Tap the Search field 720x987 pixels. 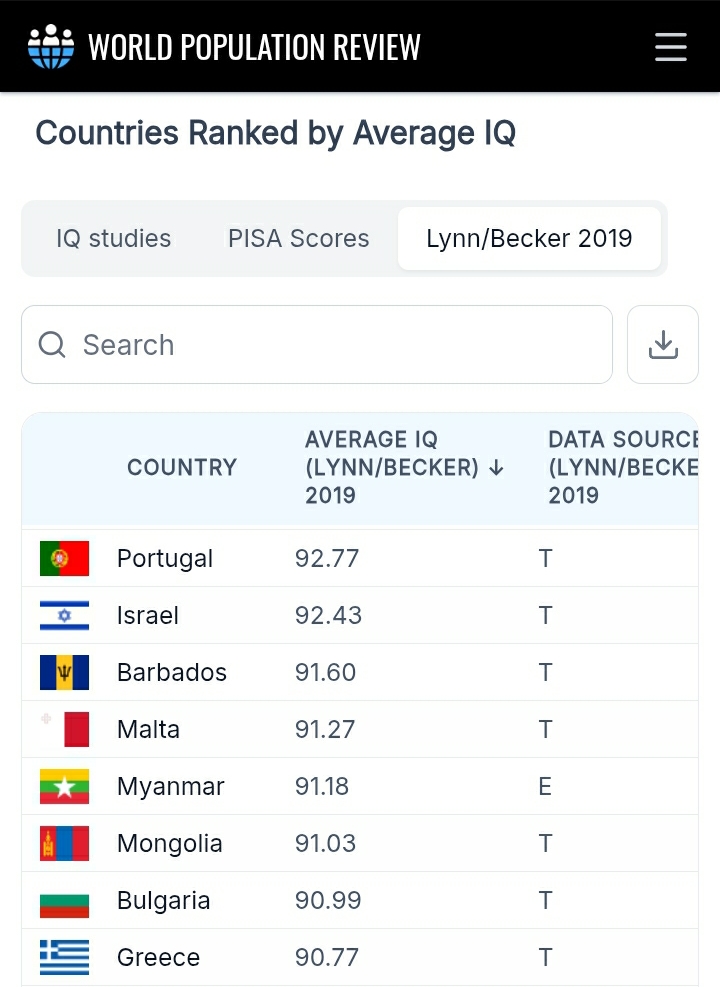click(317, 344)
